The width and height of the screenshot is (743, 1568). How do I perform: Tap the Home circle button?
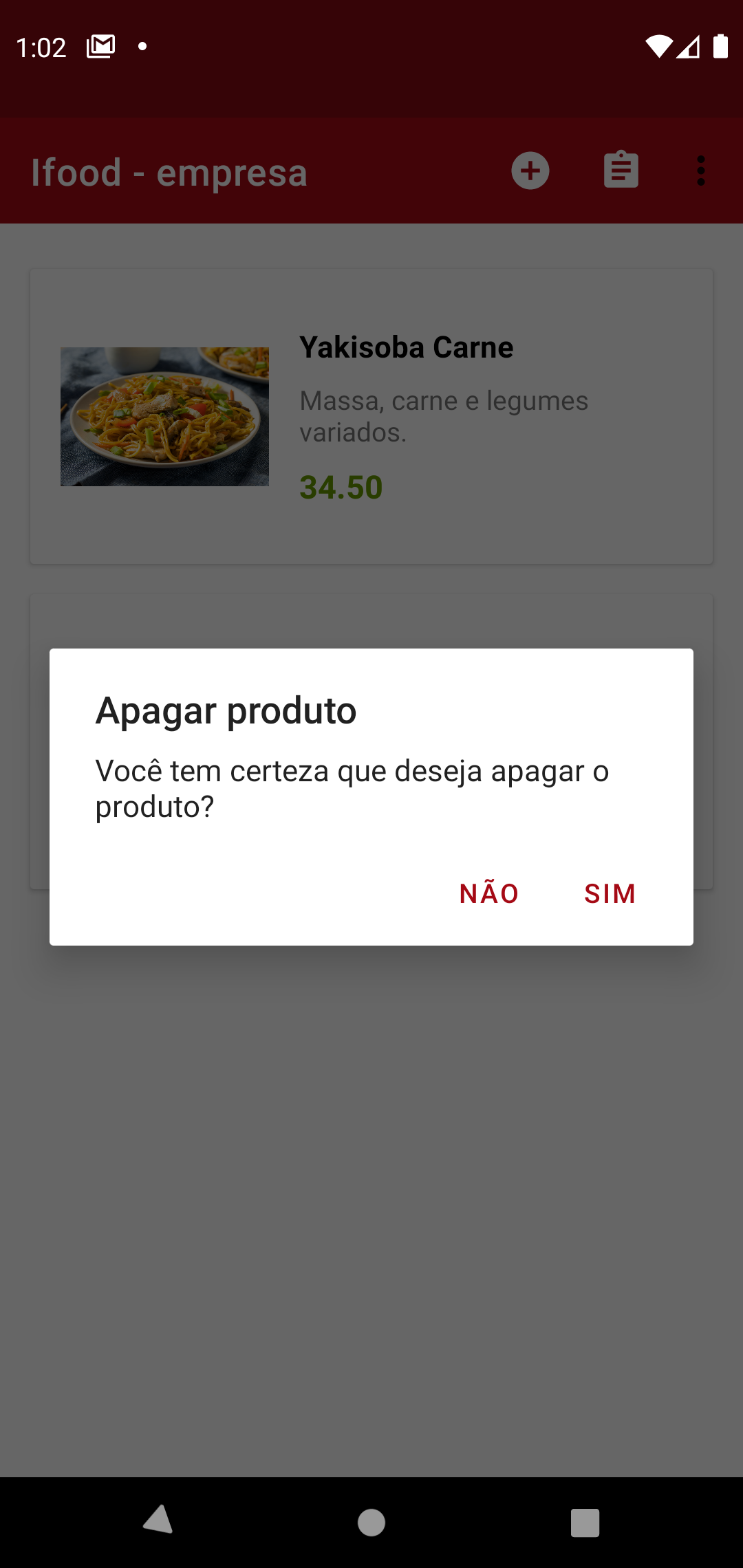coord(371,1521)
